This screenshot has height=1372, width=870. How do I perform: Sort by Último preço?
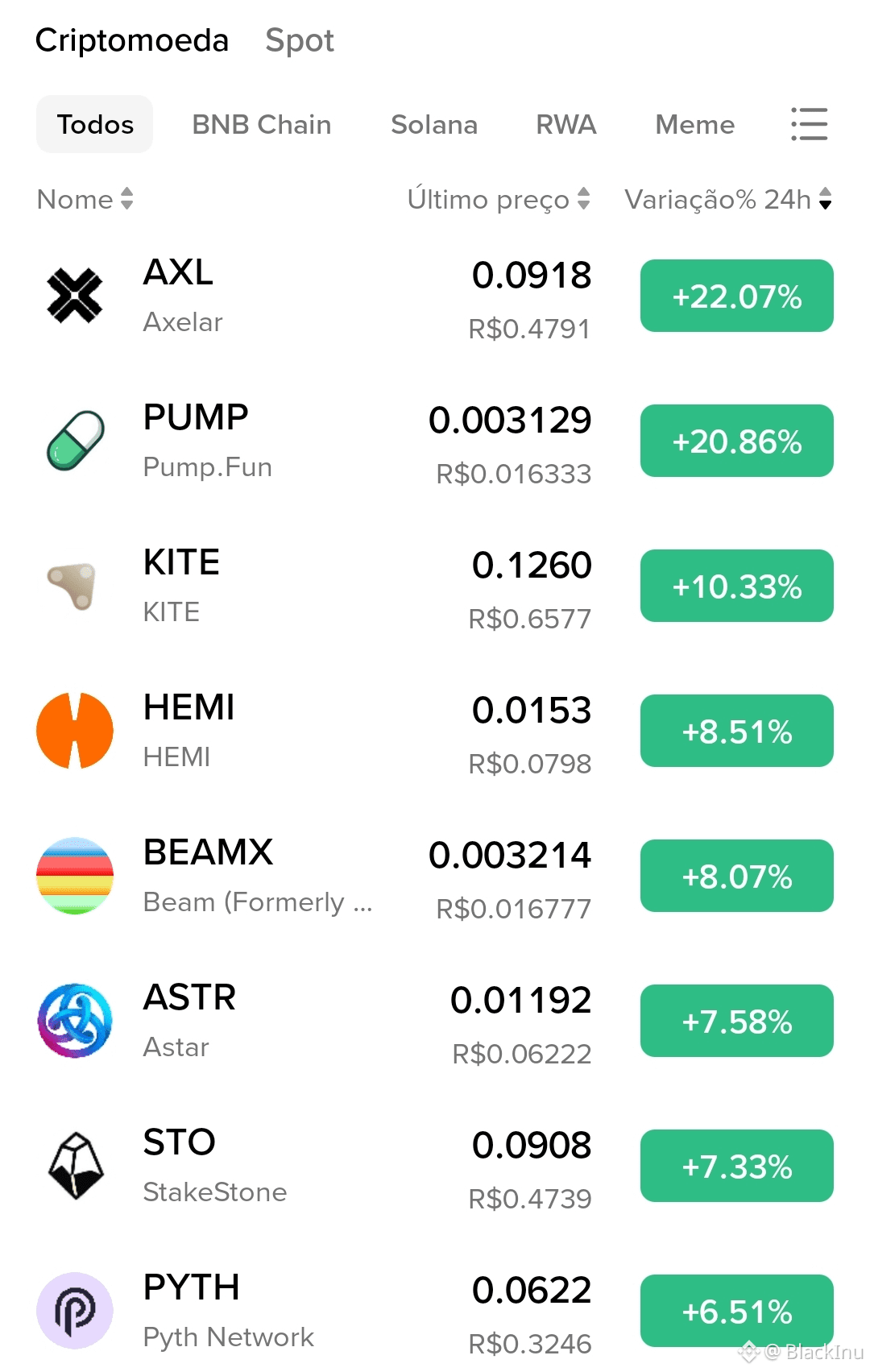(499, 199)
